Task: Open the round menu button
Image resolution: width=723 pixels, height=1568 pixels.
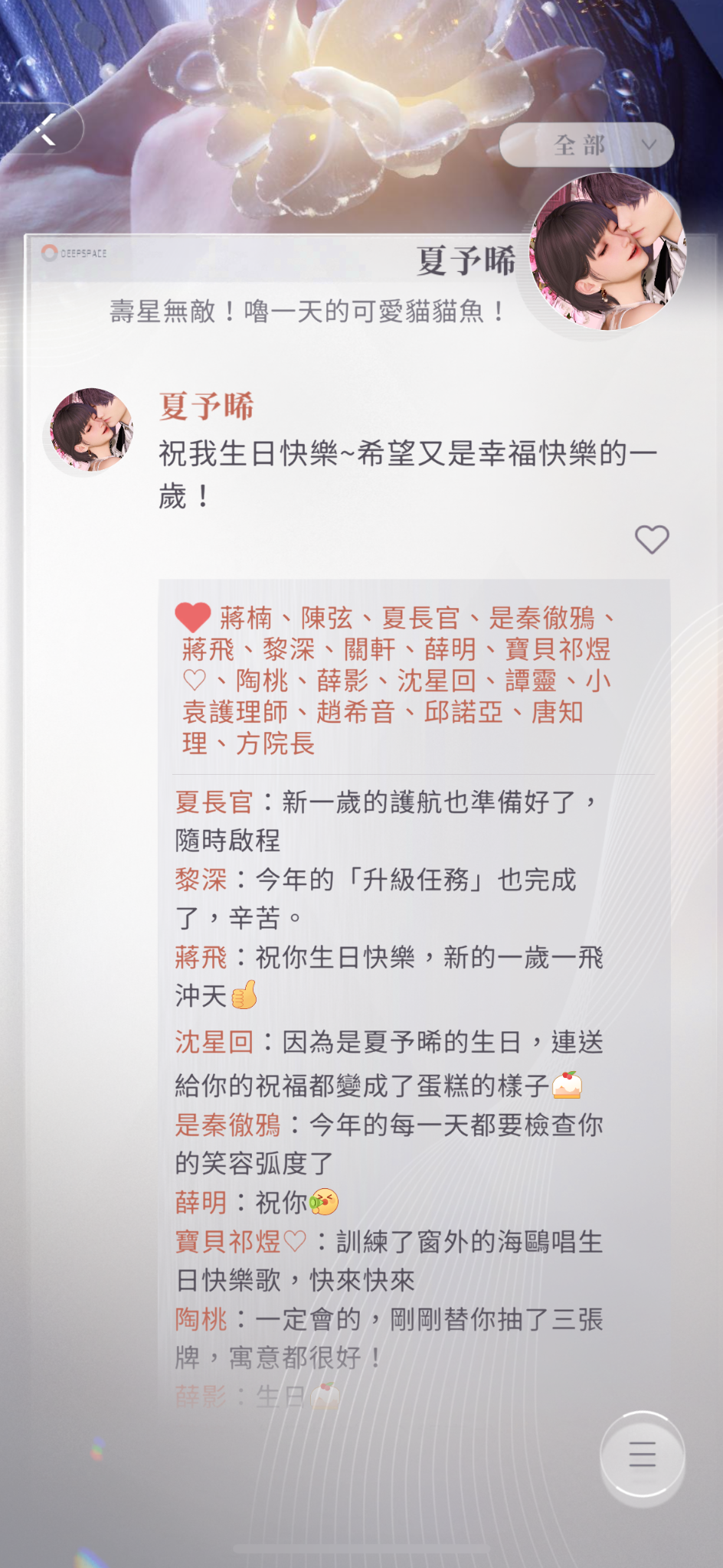Action: click(642, 1453)
